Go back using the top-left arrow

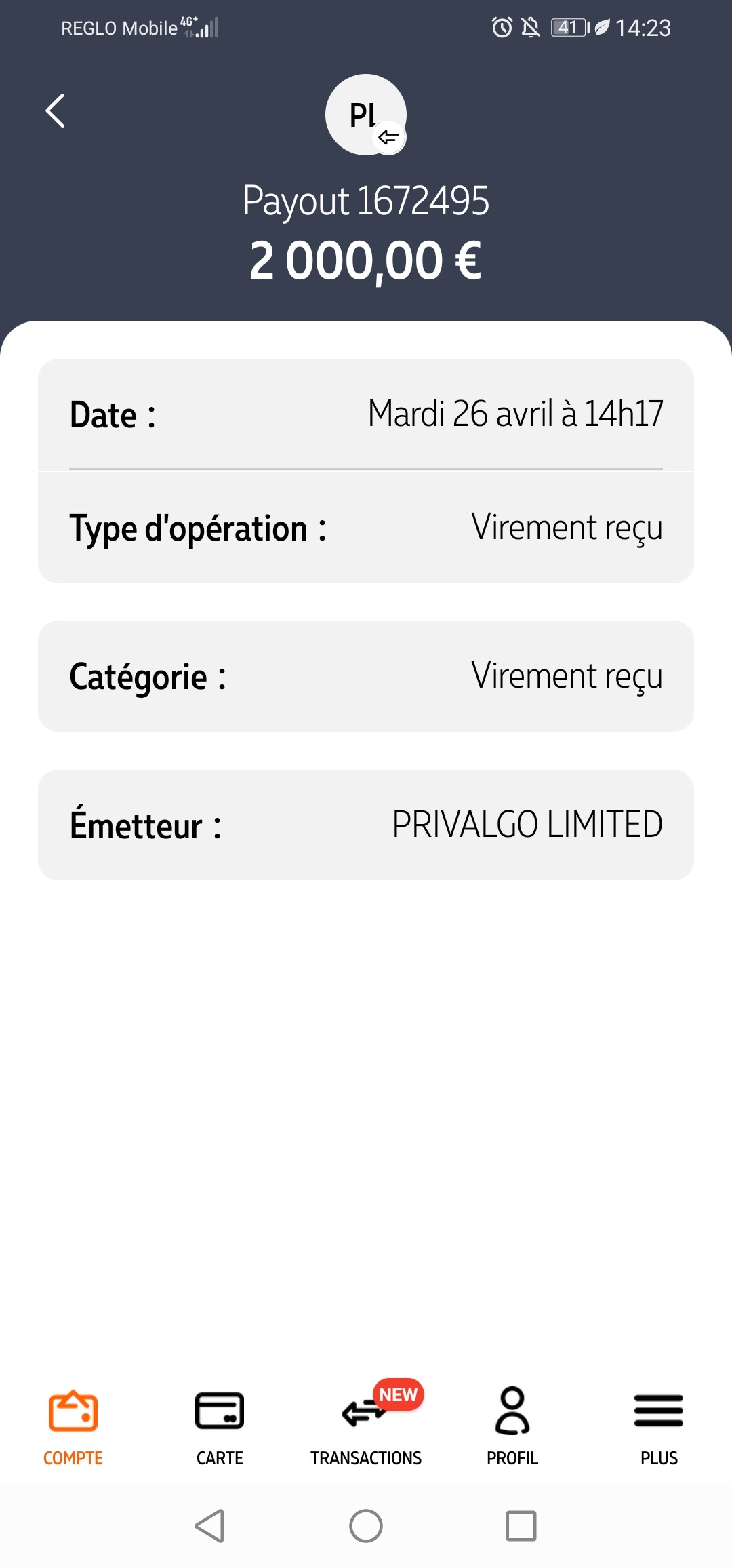[55, 111]
